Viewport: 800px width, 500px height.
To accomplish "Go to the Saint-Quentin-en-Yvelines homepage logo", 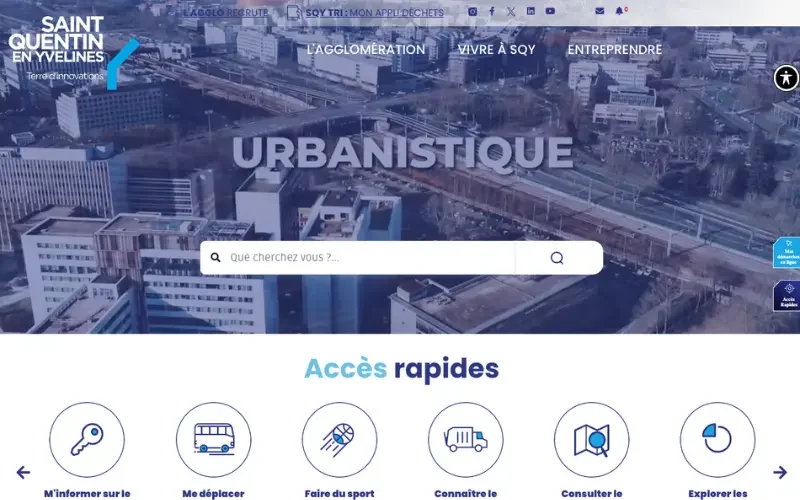I will (x=58, y=48).
